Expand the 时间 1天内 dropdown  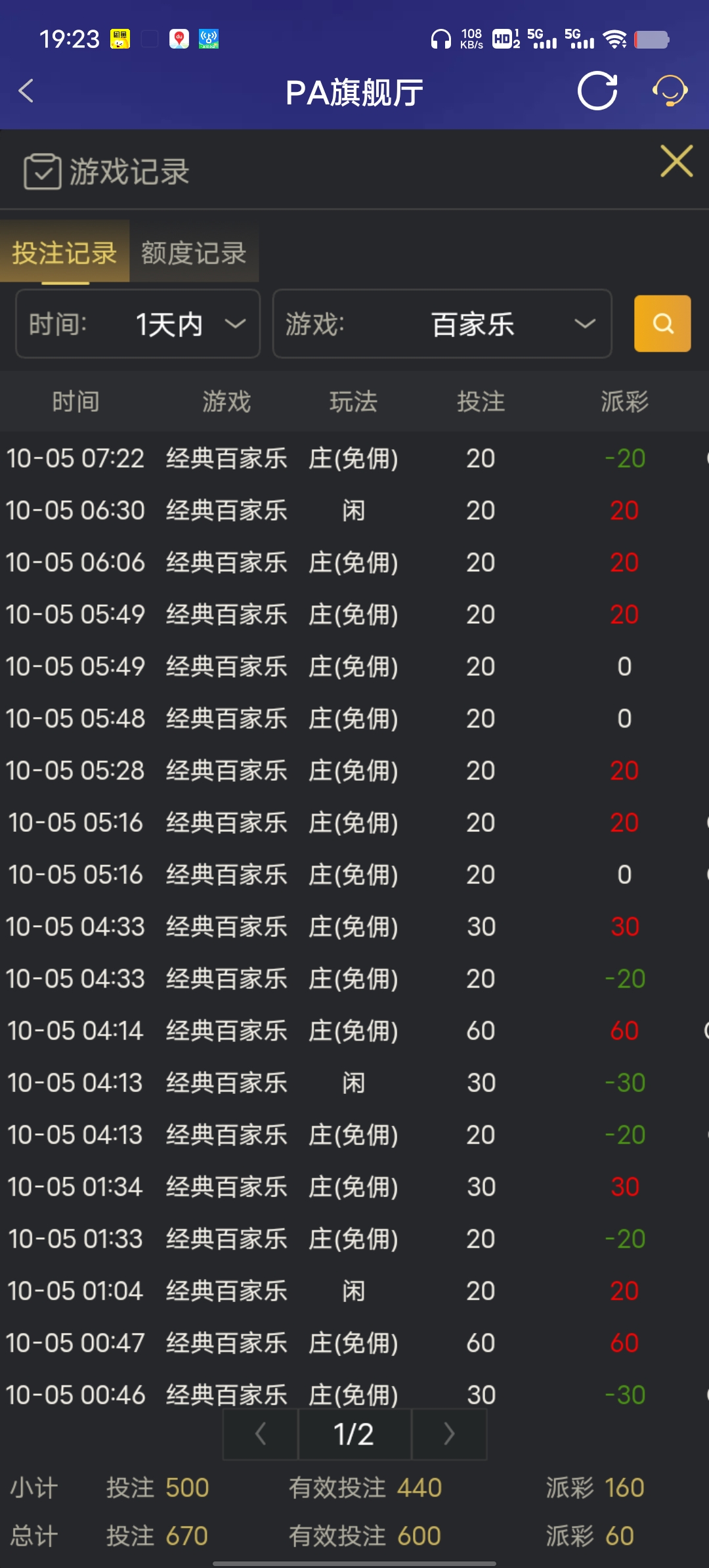click(x=138, y=324)
